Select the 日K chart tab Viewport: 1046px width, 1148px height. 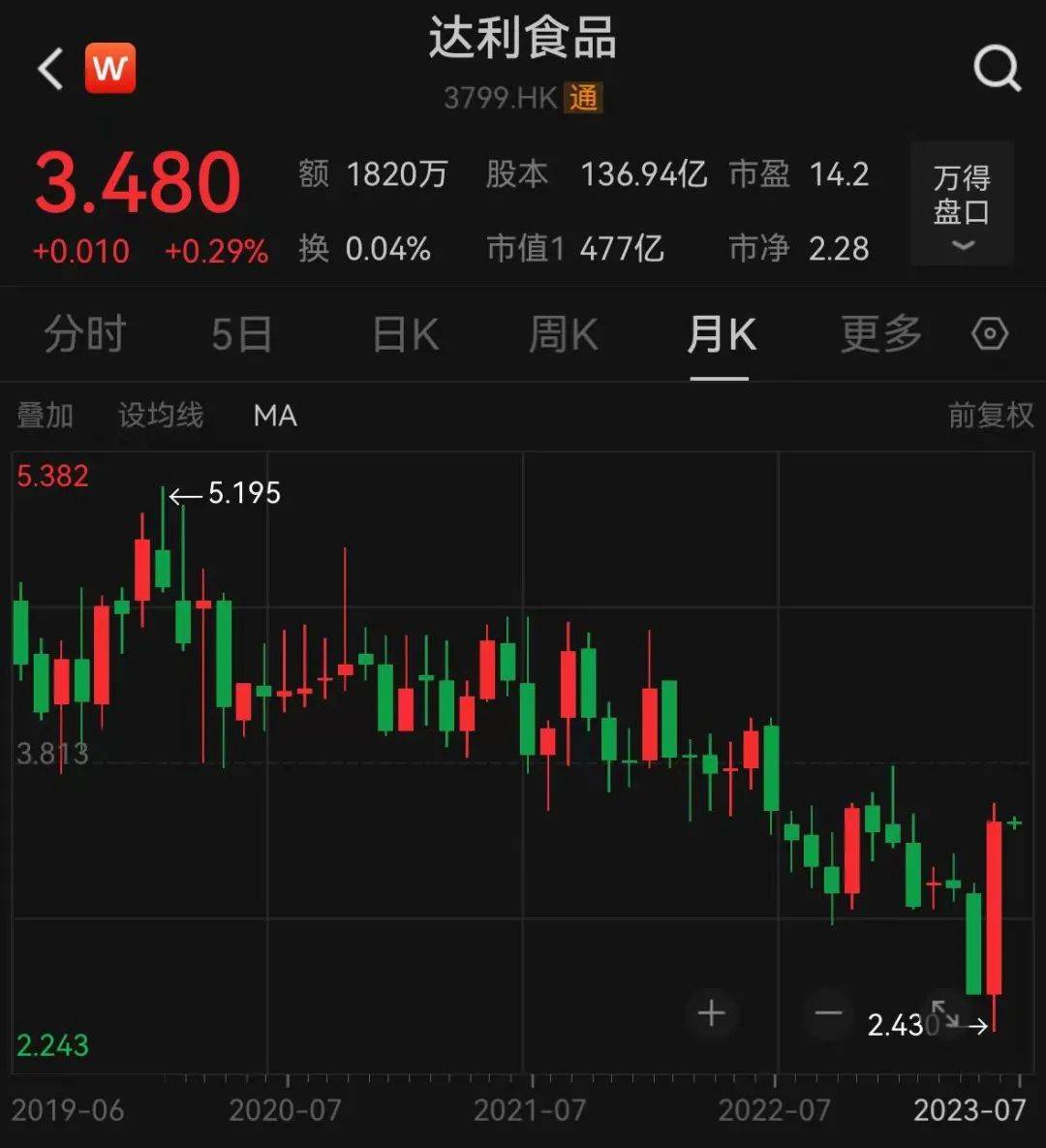(406, 335)
